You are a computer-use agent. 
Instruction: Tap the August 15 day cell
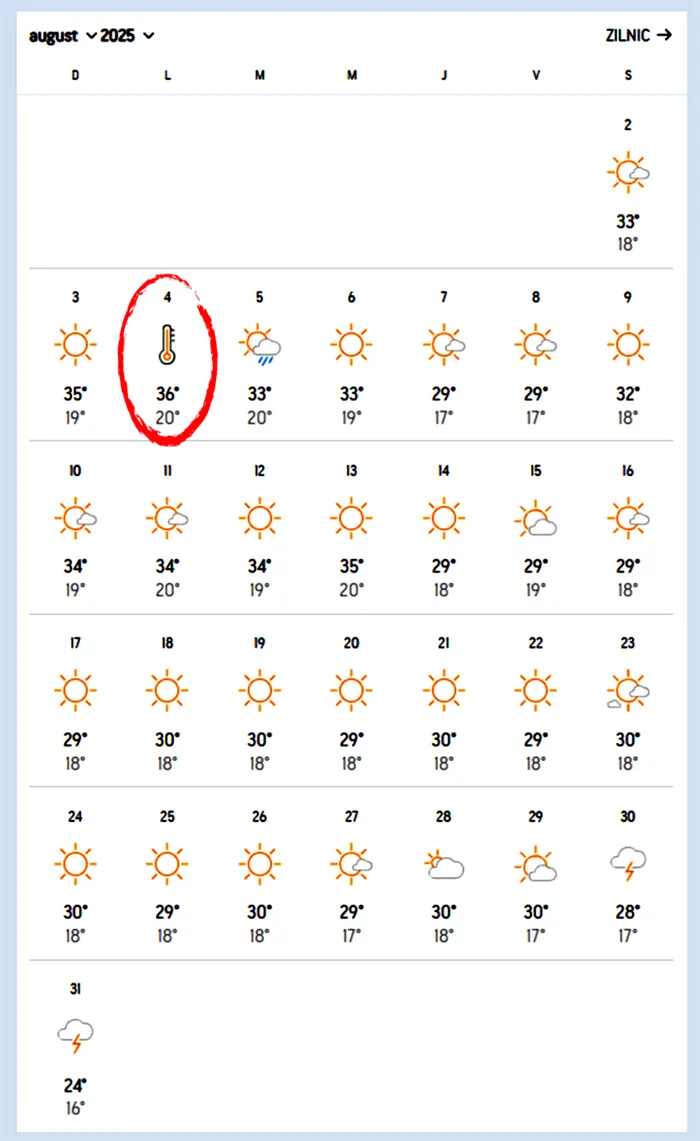pos(536,528)
